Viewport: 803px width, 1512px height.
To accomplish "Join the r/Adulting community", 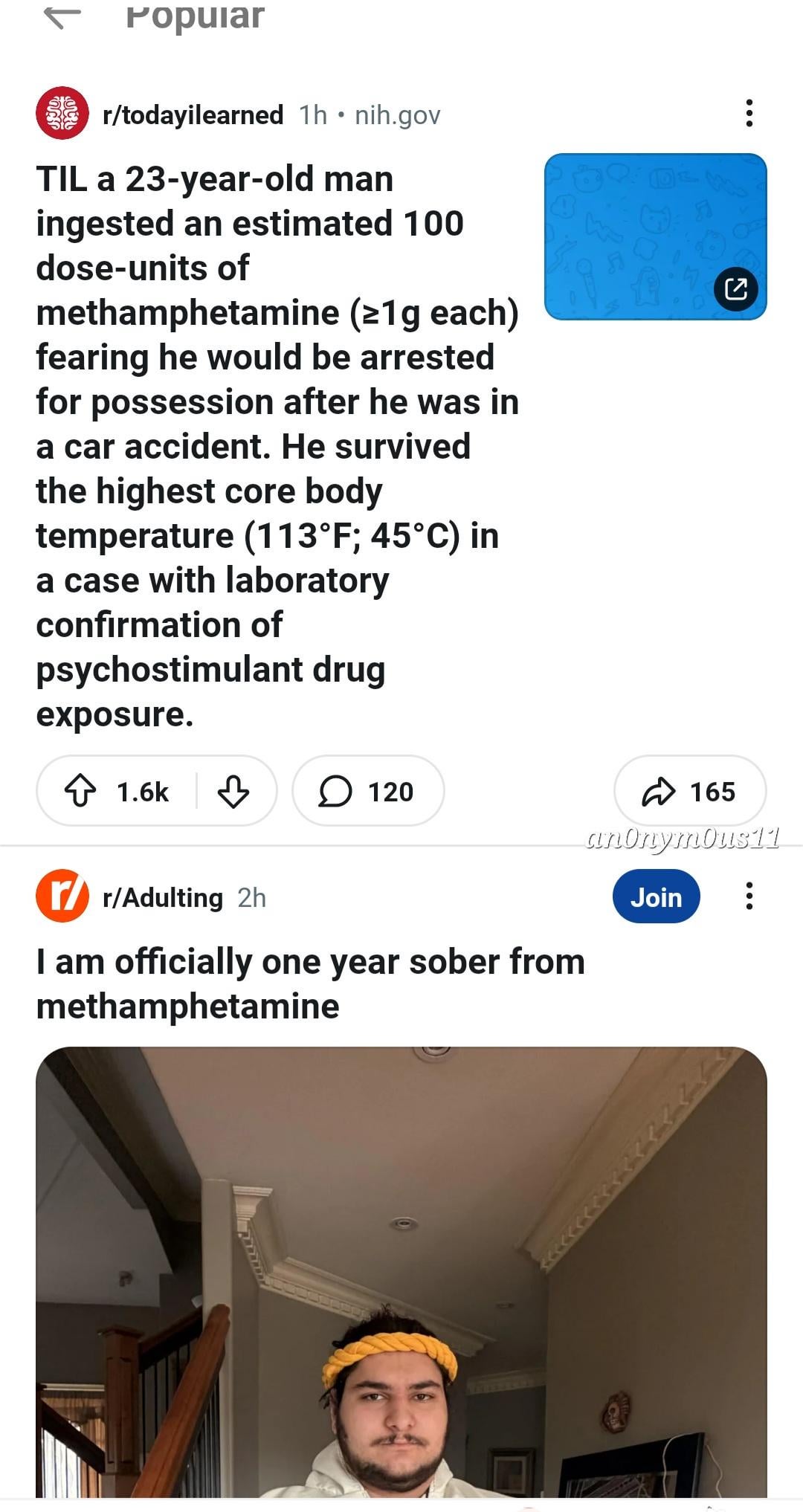I will (x=656, y=897).
